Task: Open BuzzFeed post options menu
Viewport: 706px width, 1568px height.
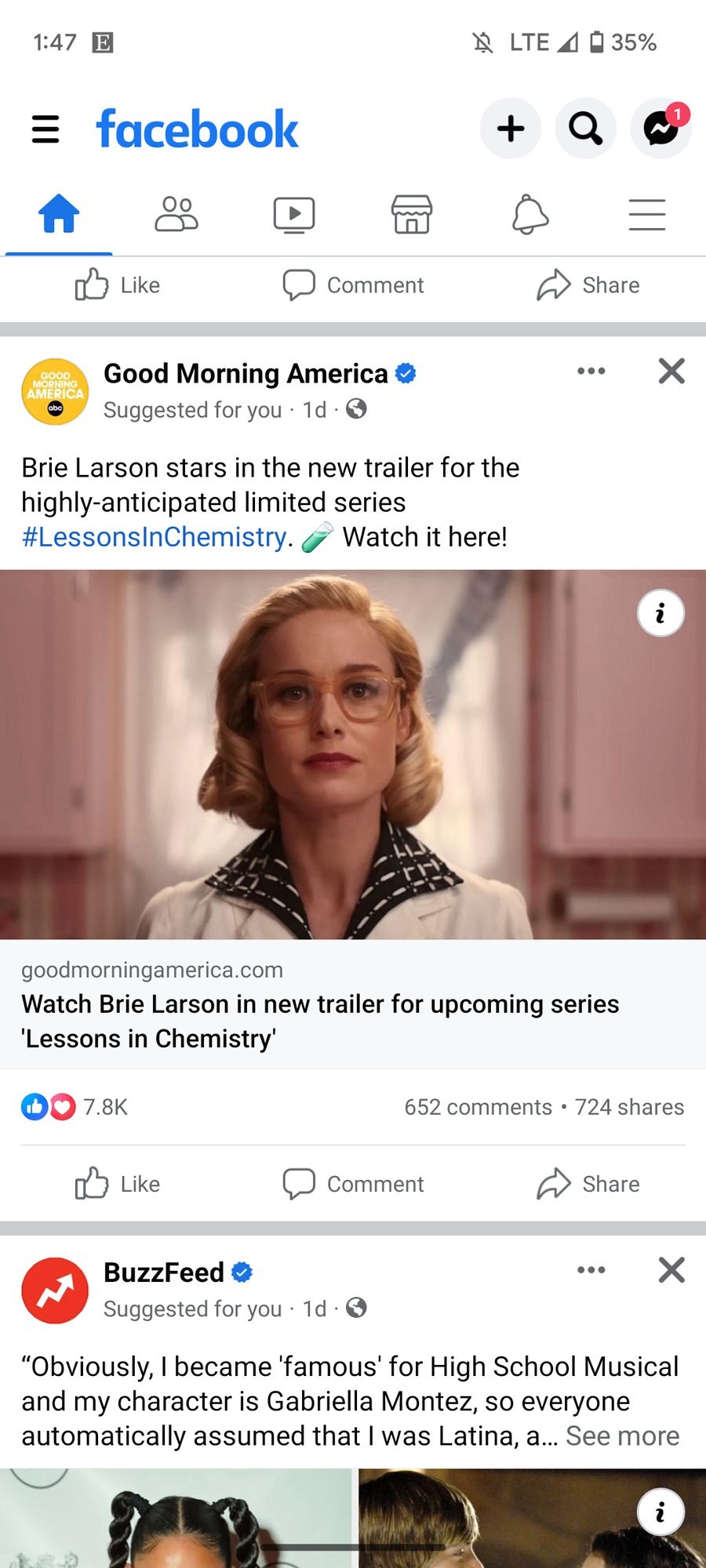Action: [x=591, y=1270]
